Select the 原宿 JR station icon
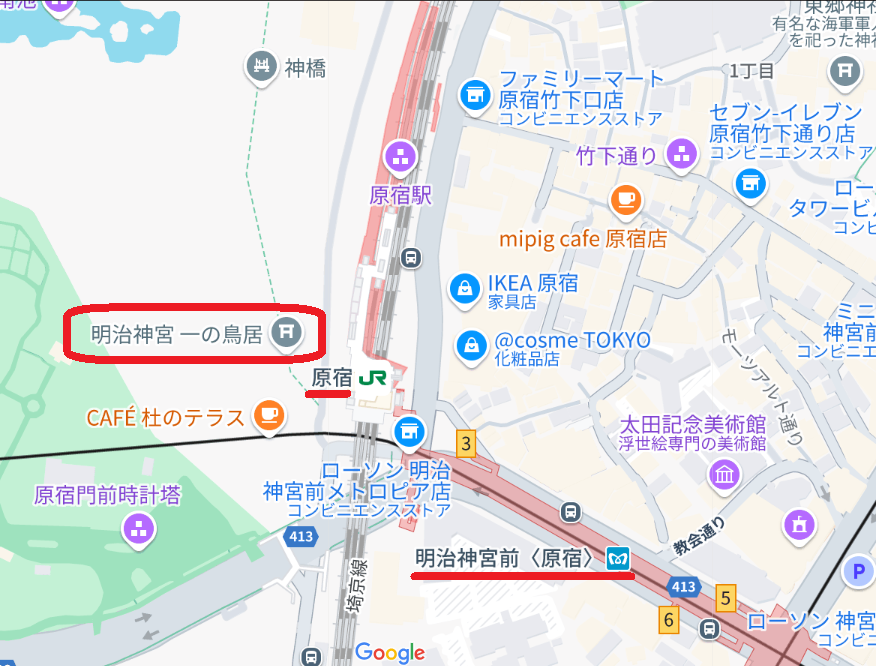This screenshot has width=876, height=666. coord(373,377)
